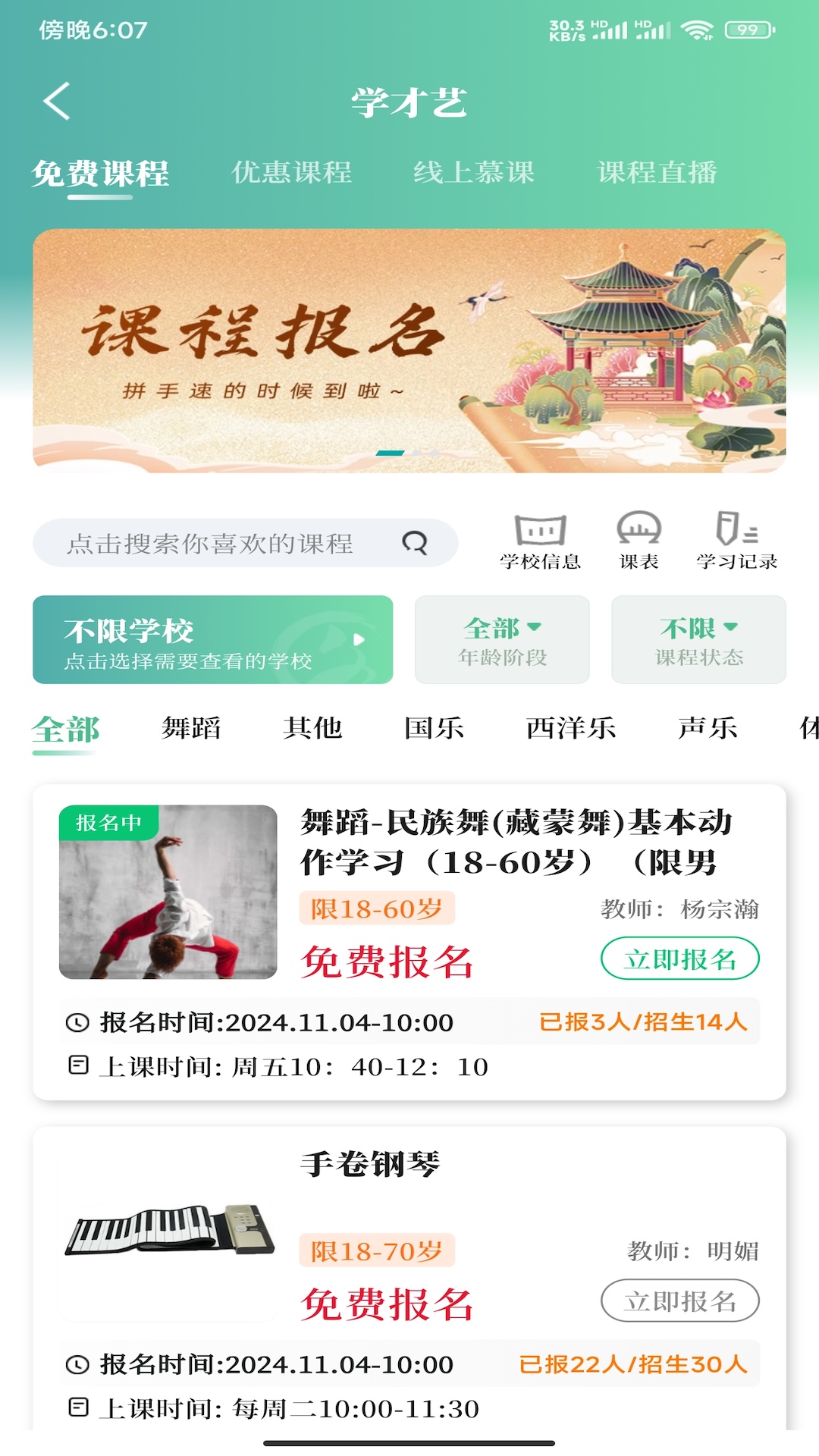This screenshot has height=1456, width=819.
Task: Tap the search magnifier icon
Action: 415,542
